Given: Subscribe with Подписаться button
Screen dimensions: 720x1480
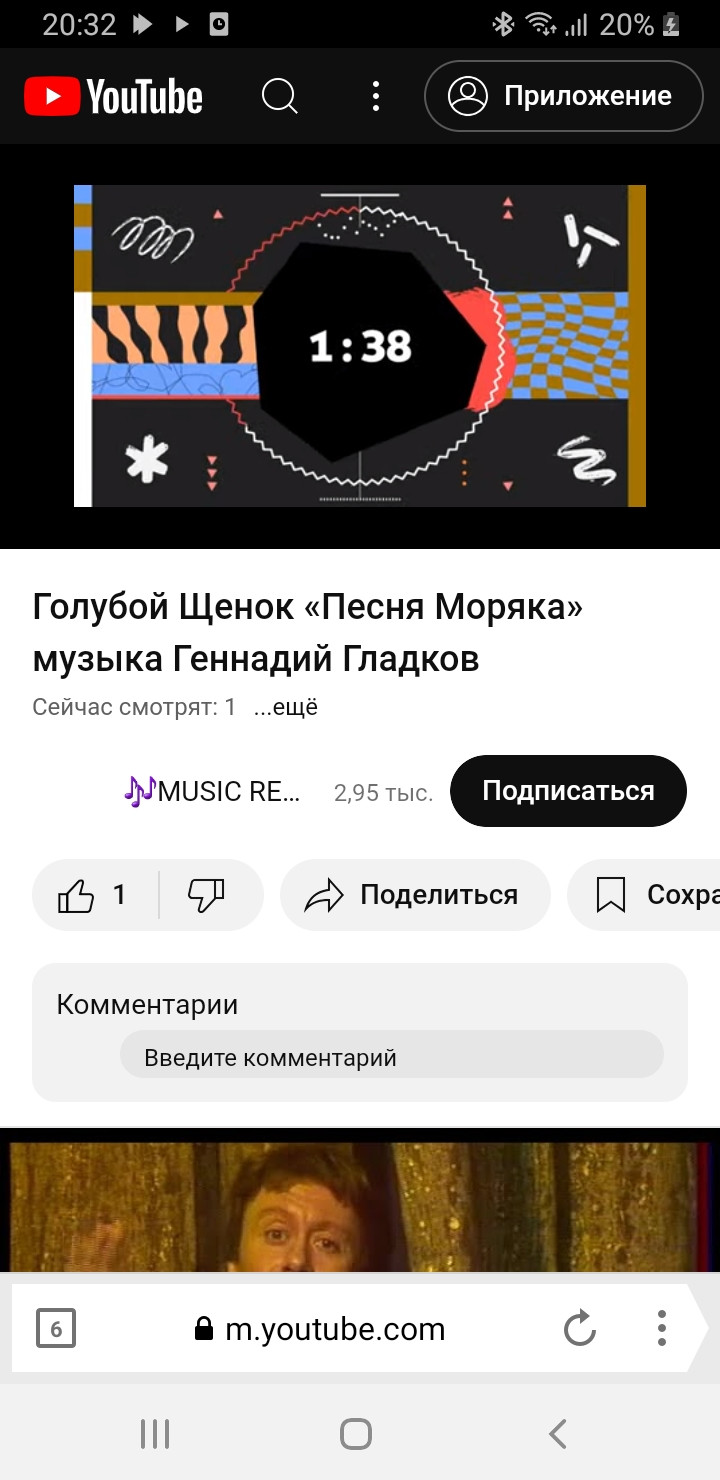Looking at the screenshot, I should (x=568, y=791).
